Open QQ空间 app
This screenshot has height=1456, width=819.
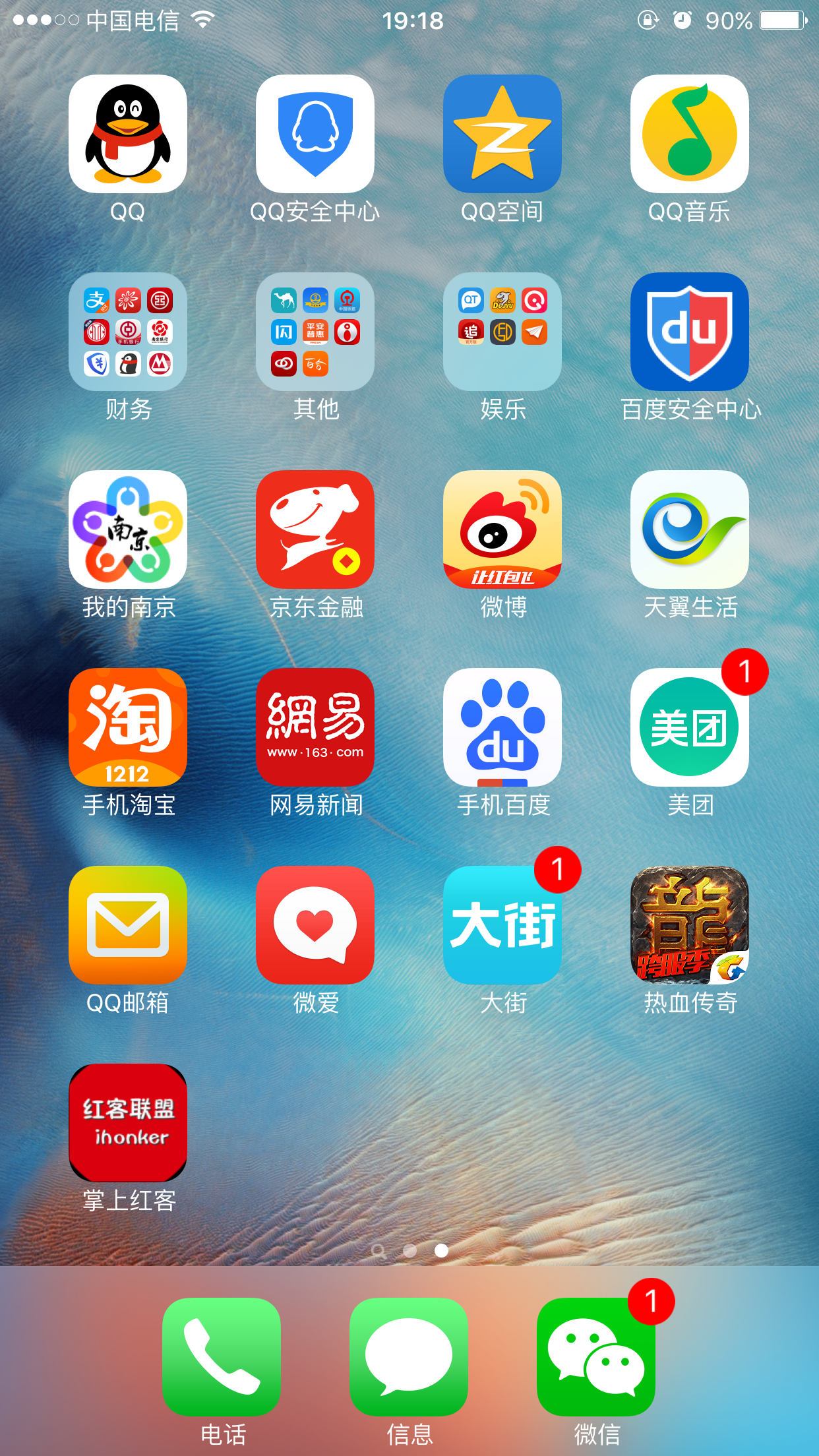pos(502,134)
